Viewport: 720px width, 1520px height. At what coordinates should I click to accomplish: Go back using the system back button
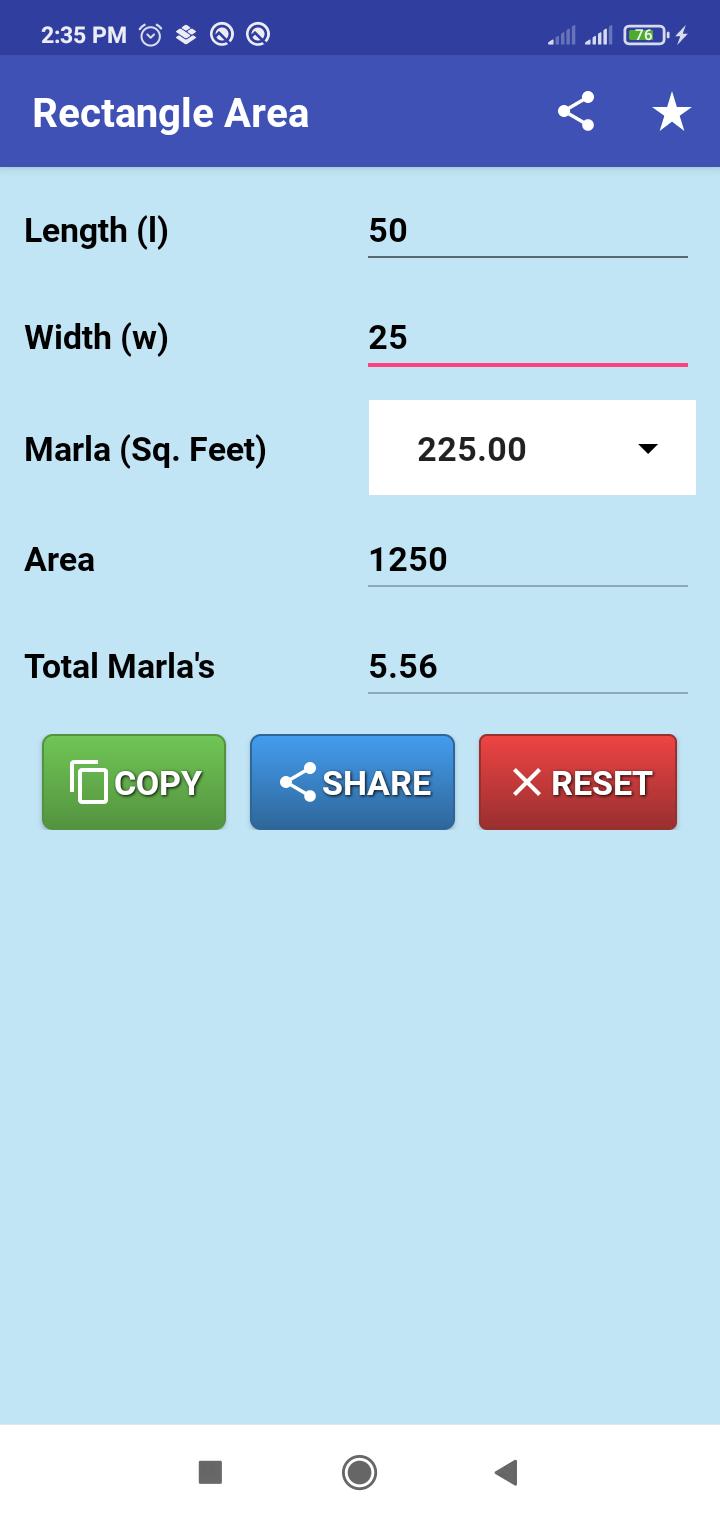[x=506, y=1472]
